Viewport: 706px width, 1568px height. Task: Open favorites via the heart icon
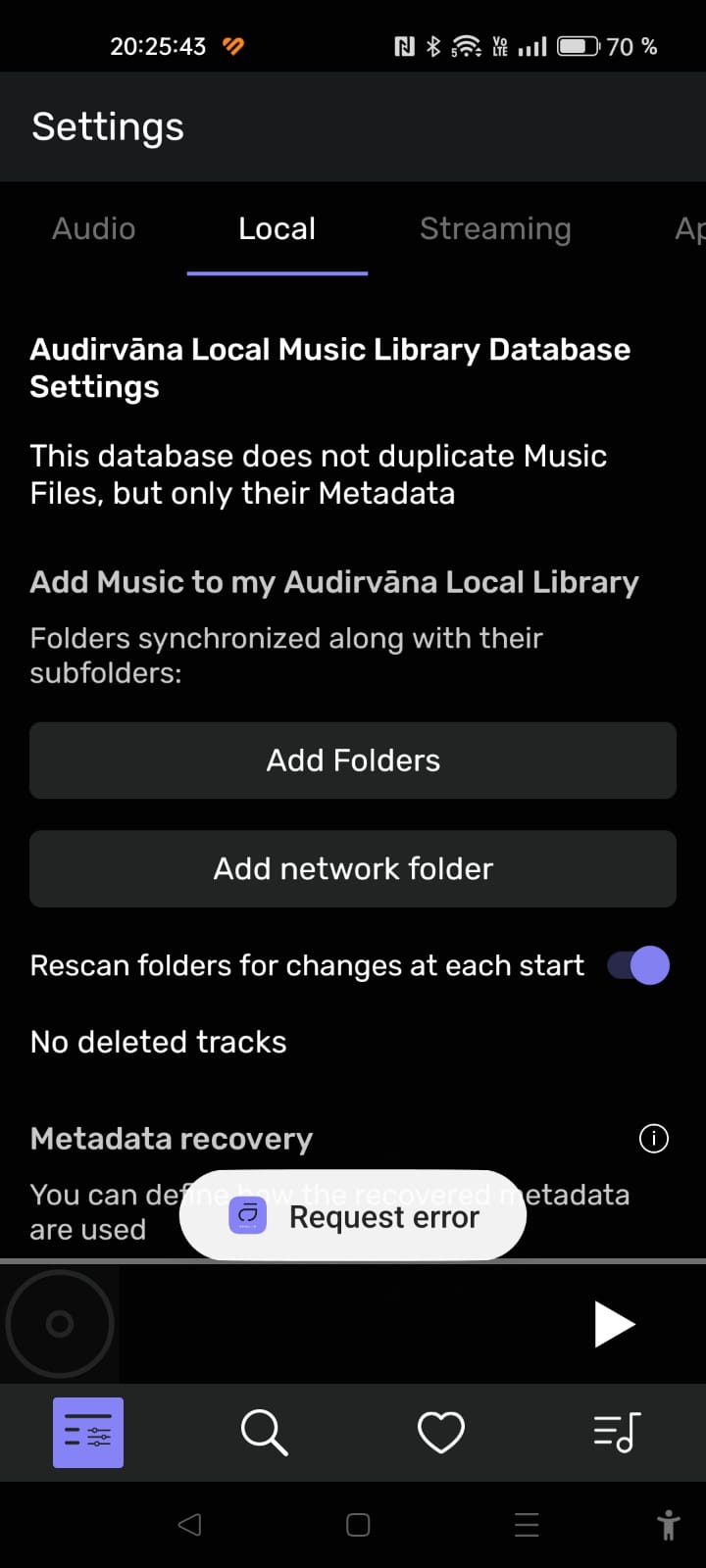tap(441, 1433)
